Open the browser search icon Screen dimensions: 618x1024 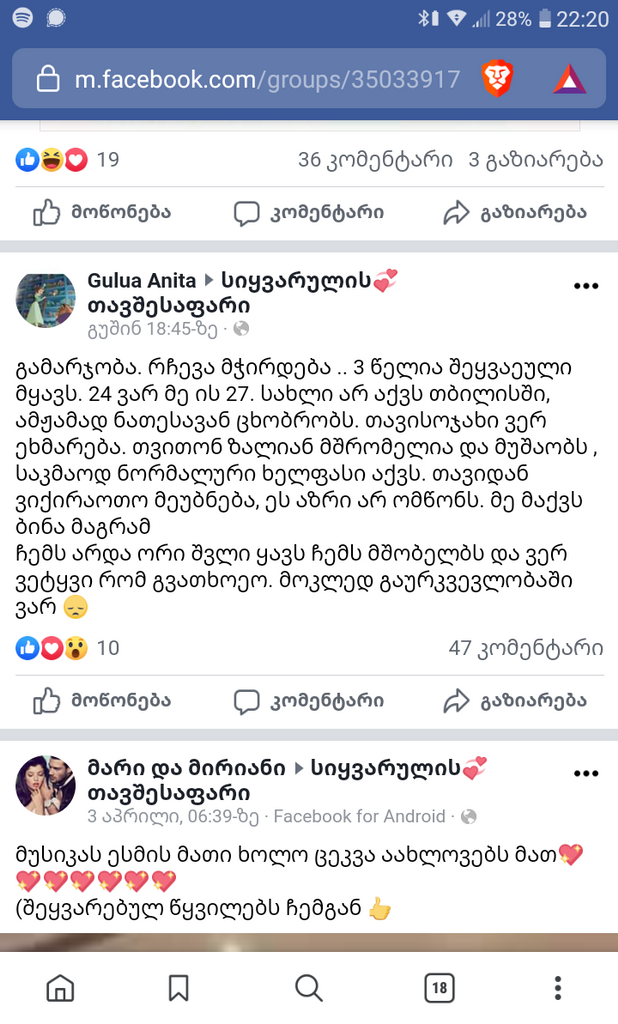pos(308,988)
